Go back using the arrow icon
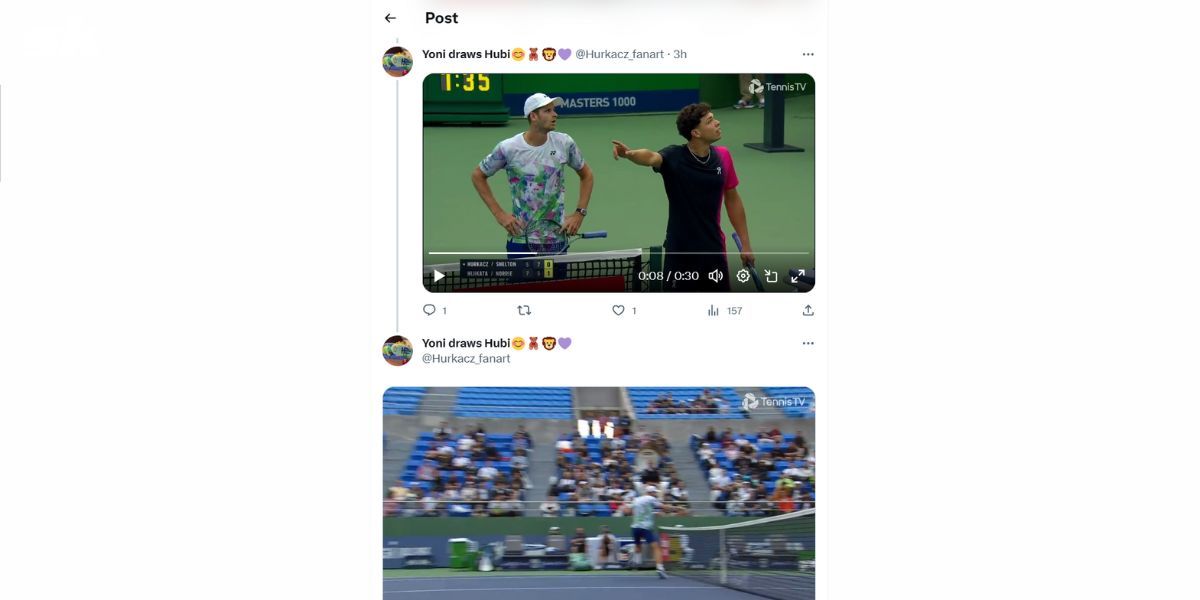Viewport: 1200px width, 600px height. tap(390, 18)
